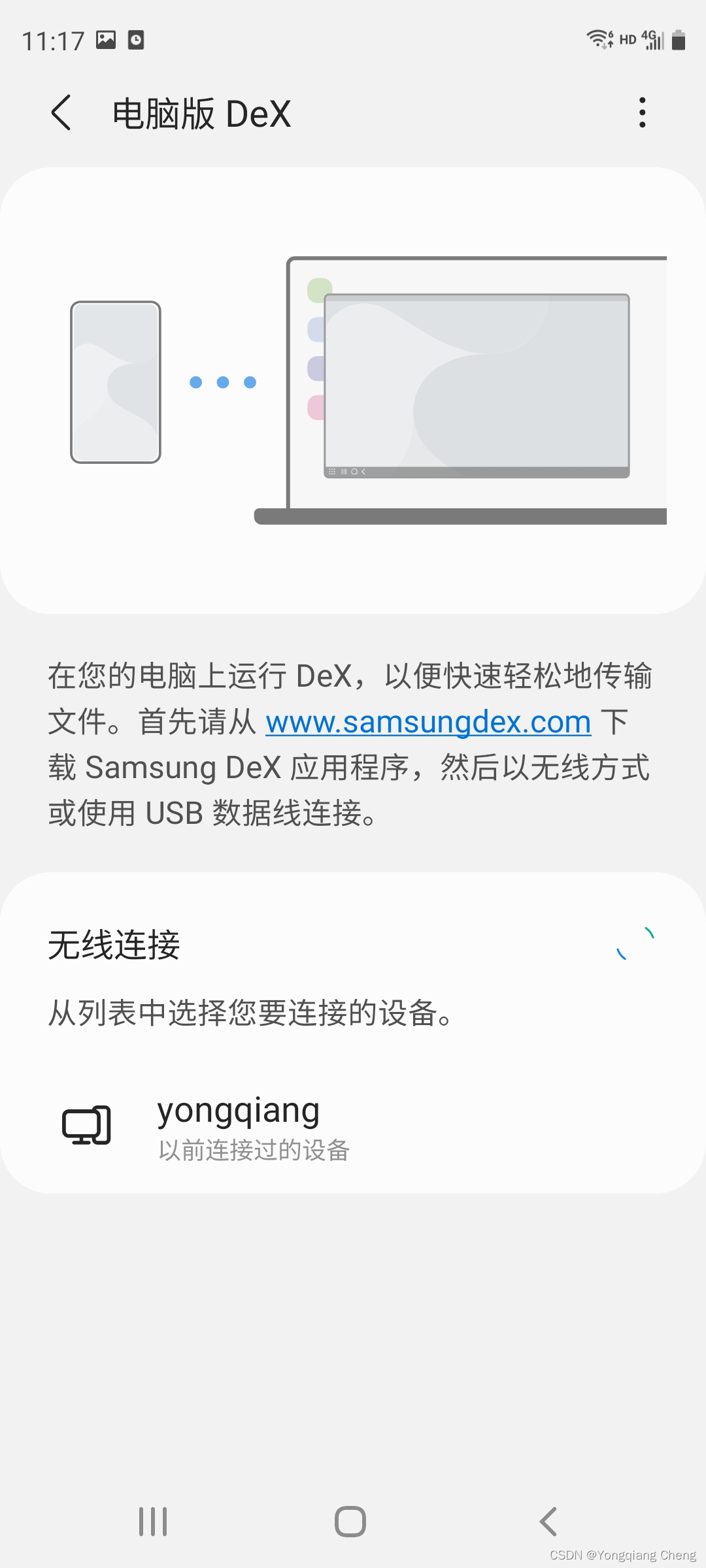This screenshot has height=1568, width=706.
Task: Tap the Recents button in navigation bar
Action: point(152,1520)
